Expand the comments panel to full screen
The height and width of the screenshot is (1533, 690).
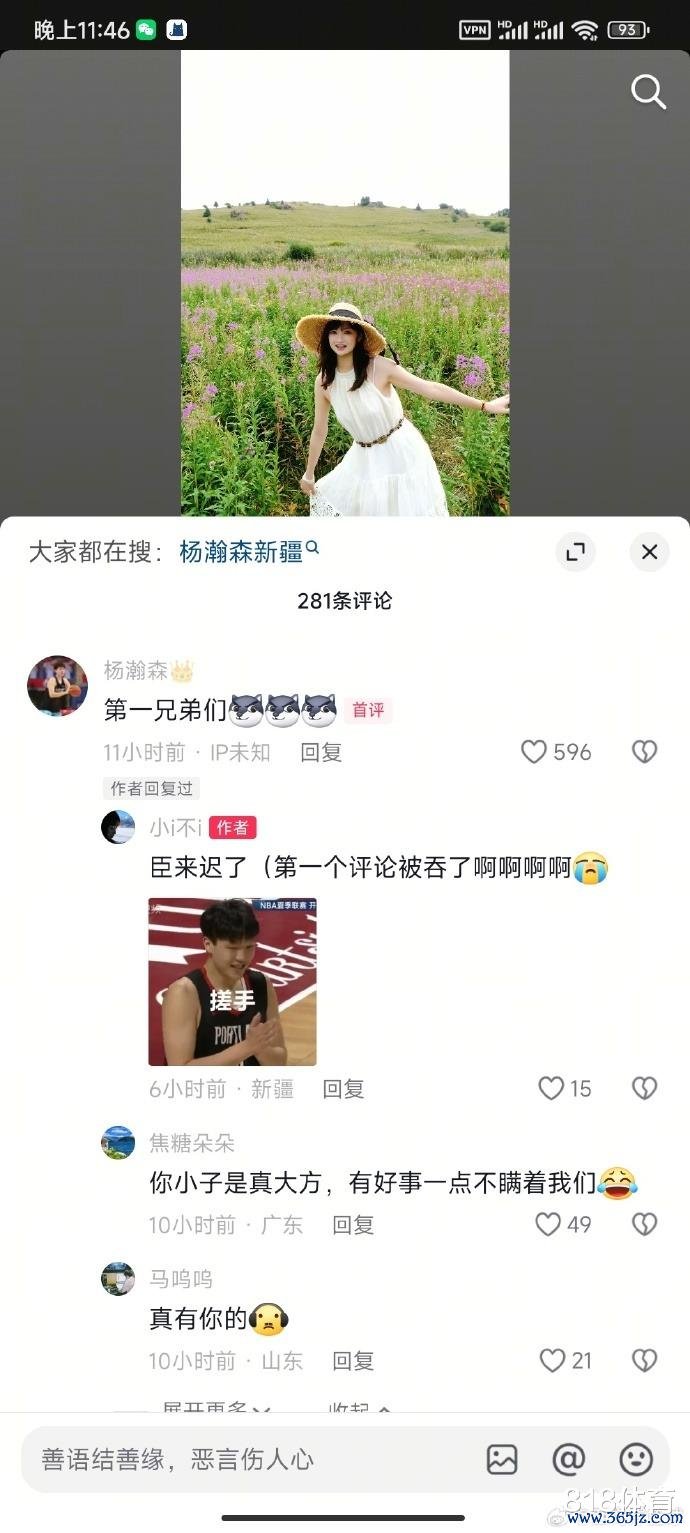575,552
